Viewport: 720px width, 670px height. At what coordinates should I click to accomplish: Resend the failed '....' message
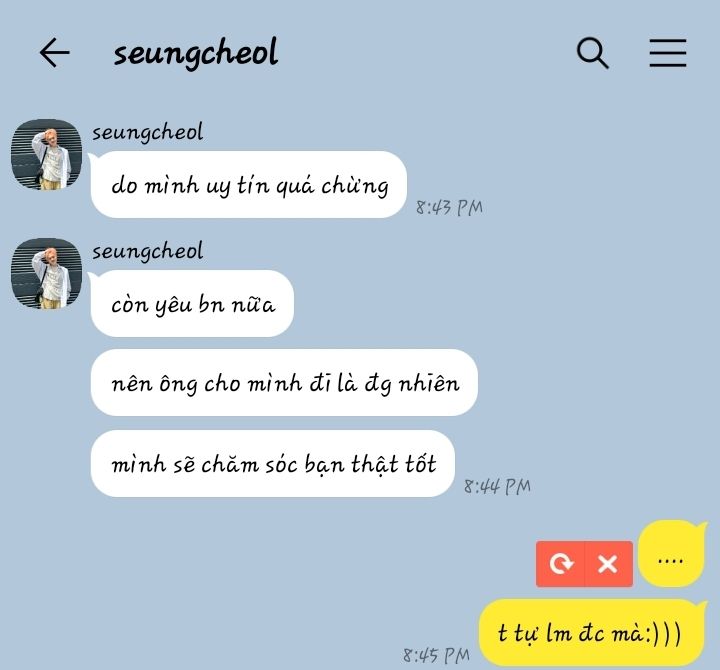(560, 564)
